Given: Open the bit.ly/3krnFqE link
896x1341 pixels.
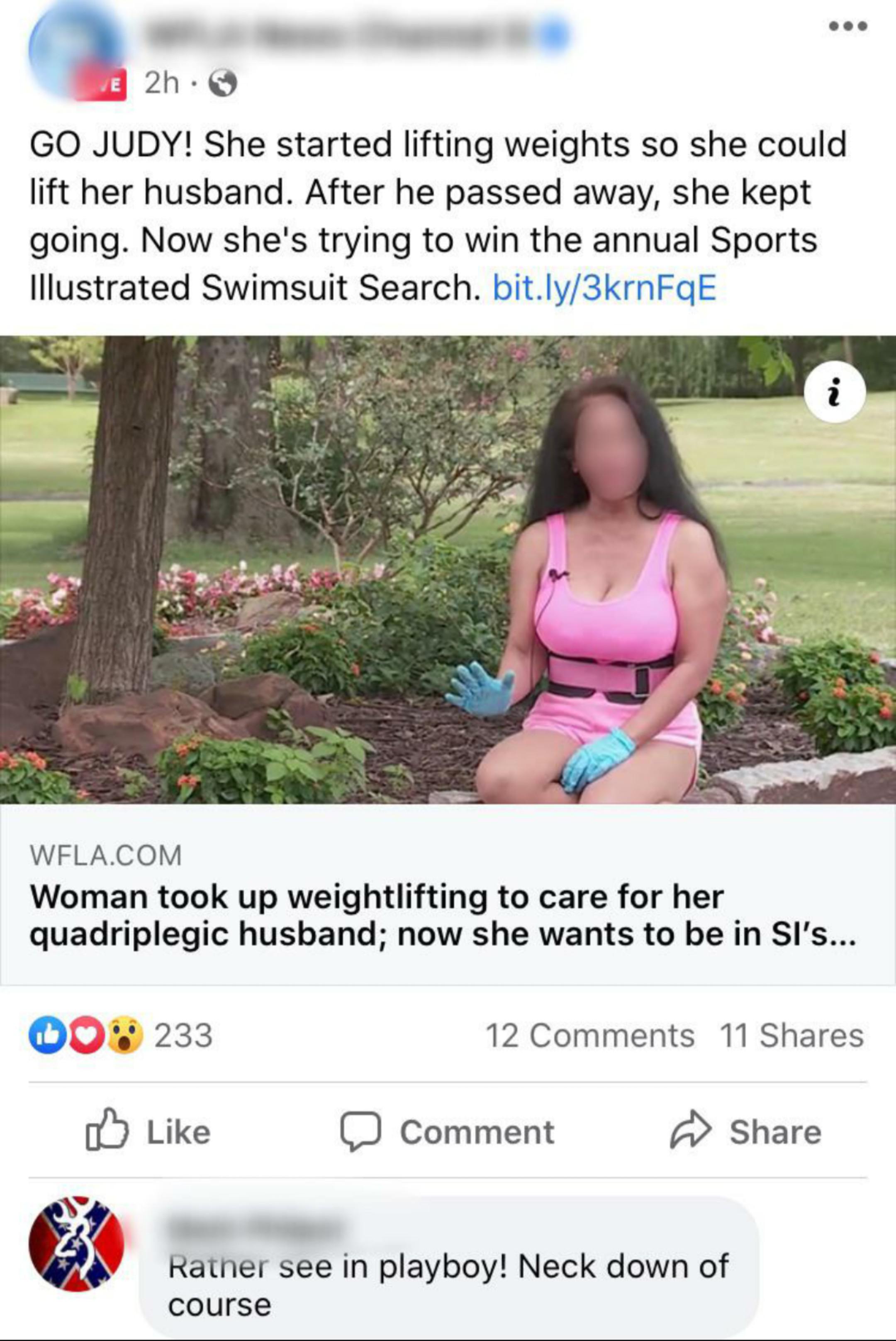Looking at the screenshot, I should [x=604, y=288].
